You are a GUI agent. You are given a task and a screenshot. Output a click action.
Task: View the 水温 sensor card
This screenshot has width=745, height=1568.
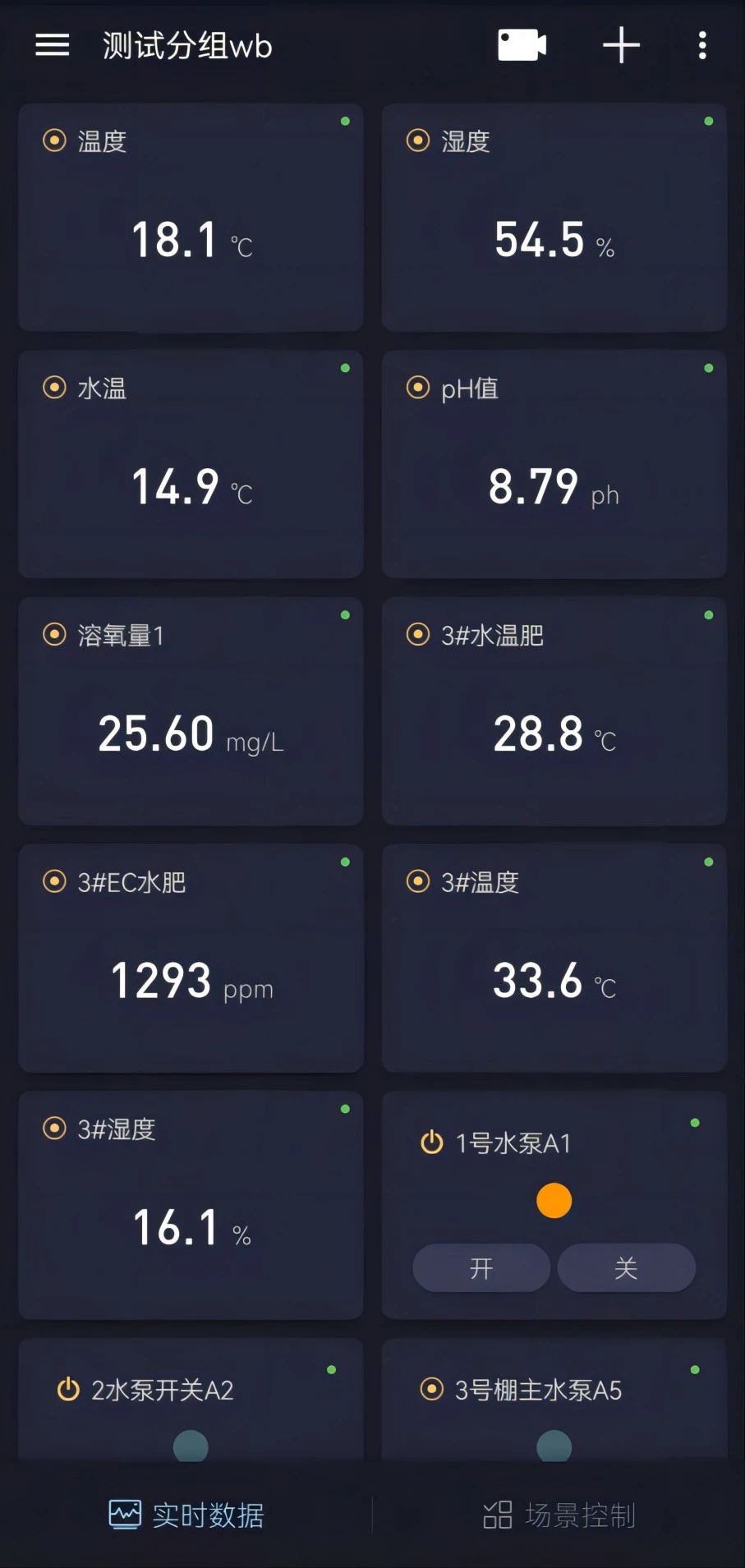[191, 464]
